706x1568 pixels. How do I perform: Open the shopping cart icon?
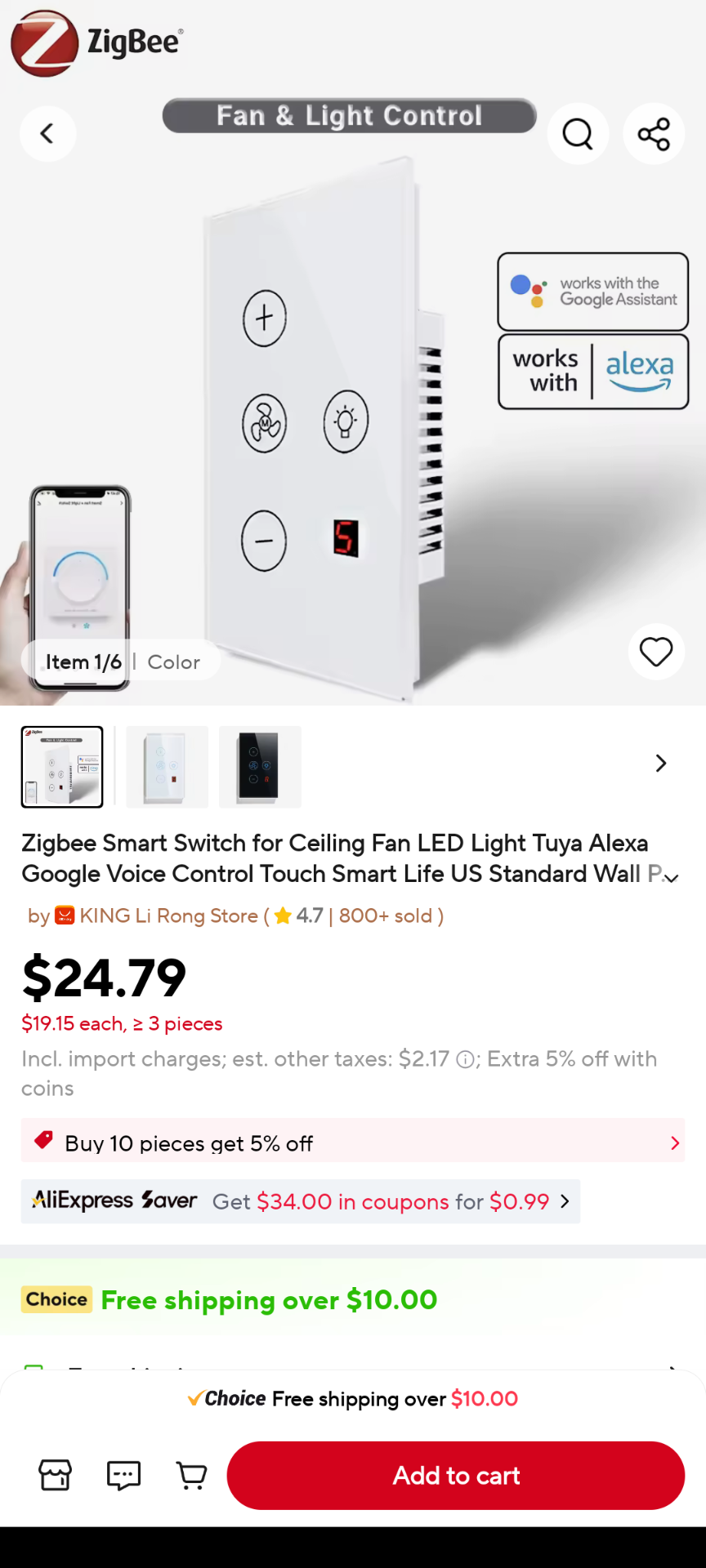click(192, 1475)
